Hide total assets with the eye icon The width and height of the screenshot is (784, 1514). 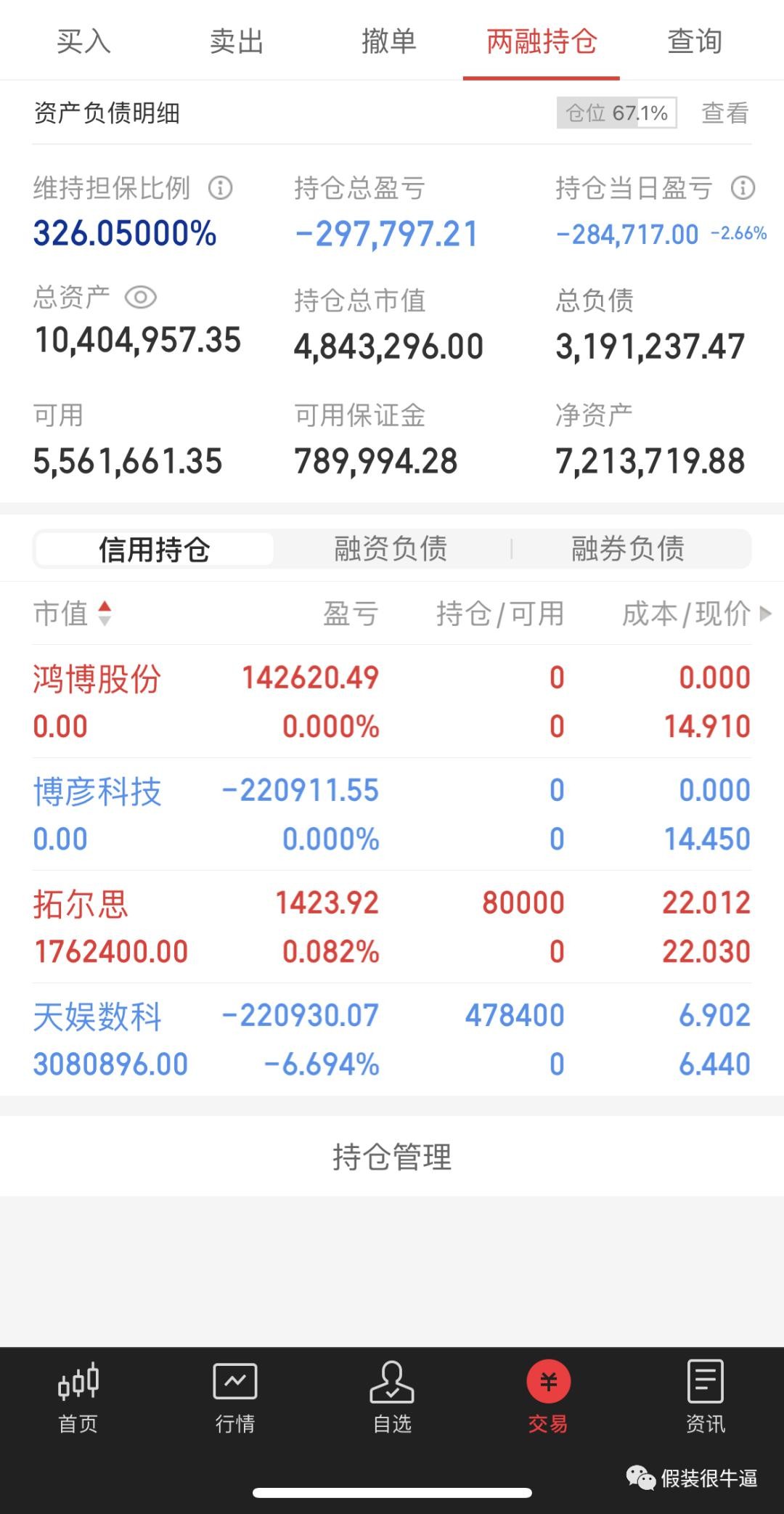coord(141,297)
